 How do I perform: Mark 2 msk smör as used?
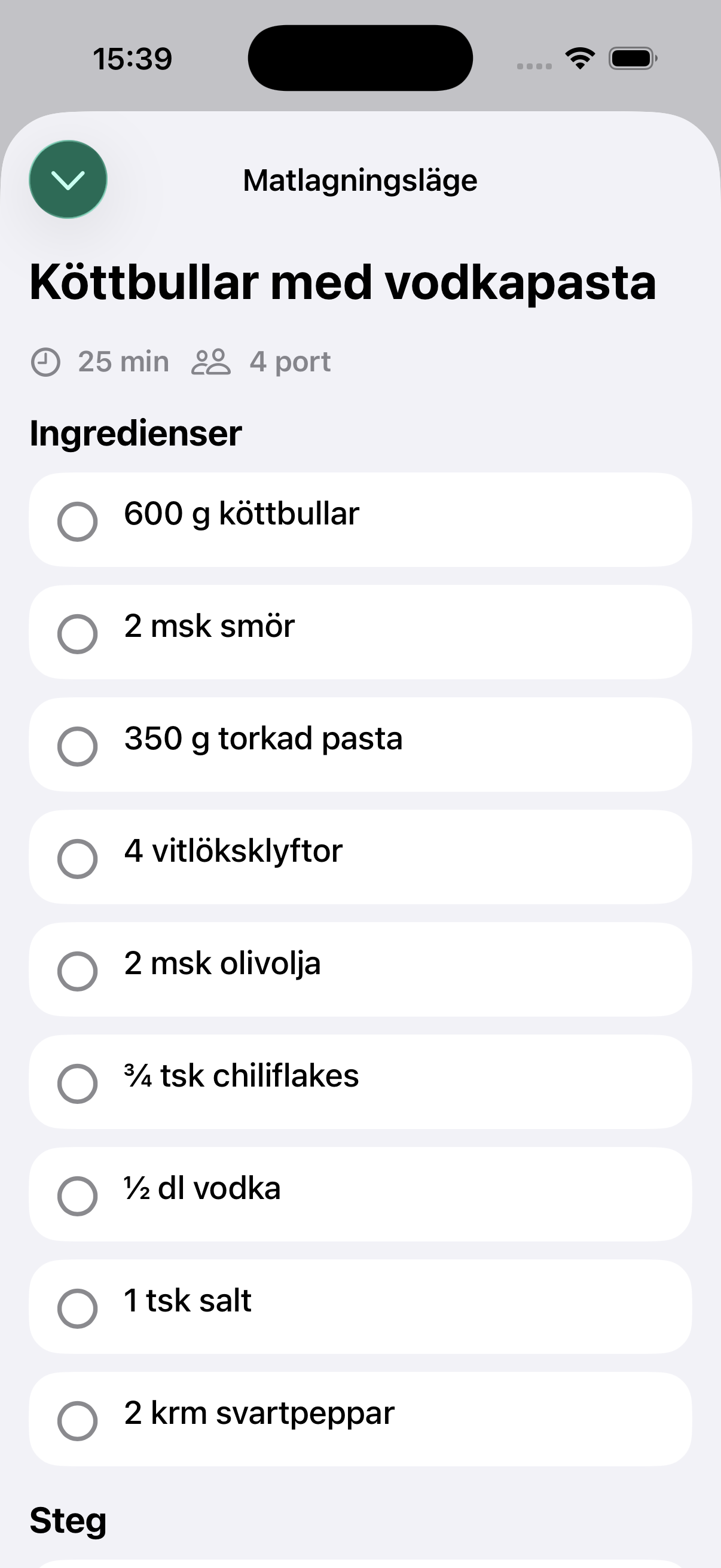click(x=78, y=634)
